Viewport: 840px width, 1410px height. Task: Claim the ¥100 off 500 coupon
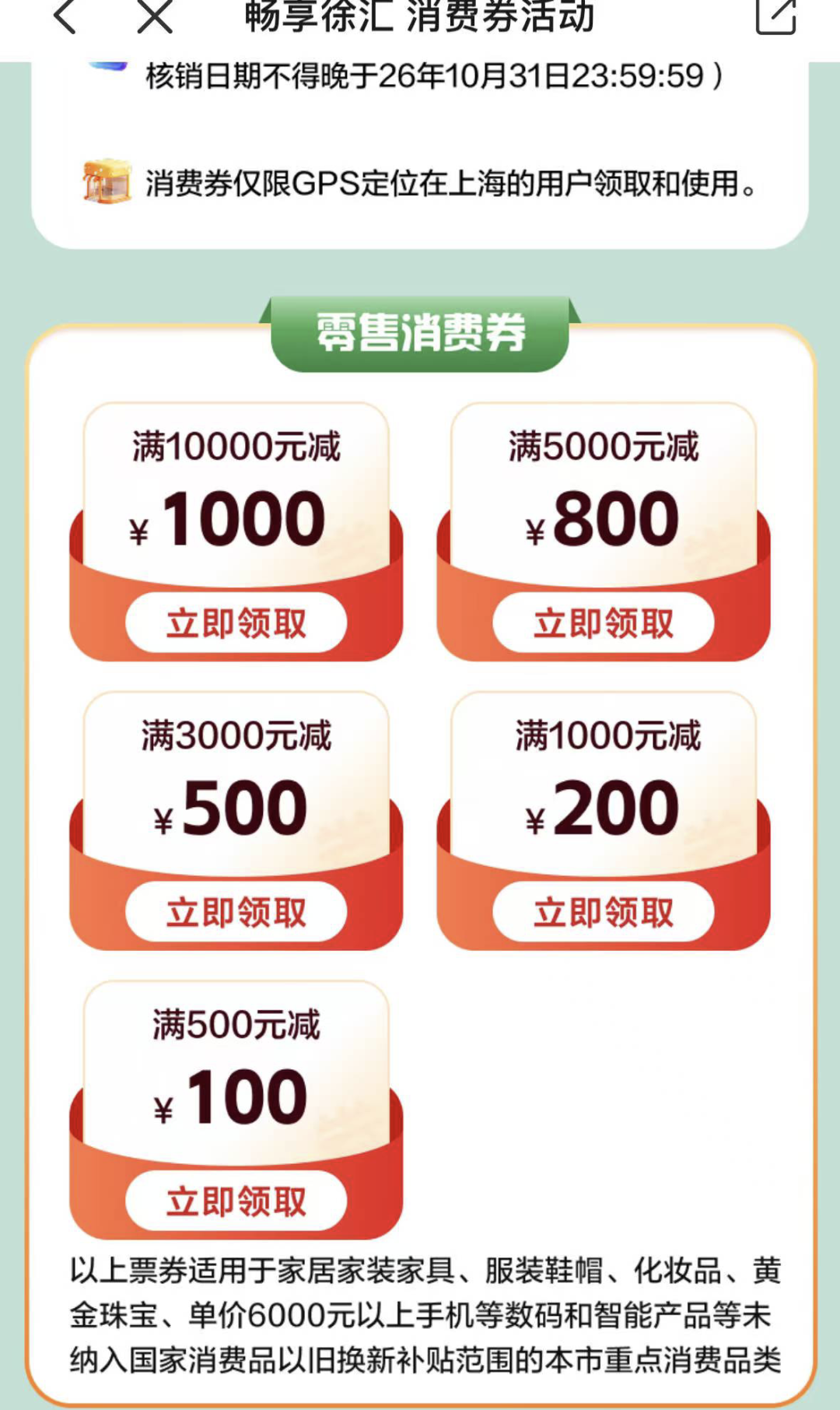click(236, 1201)
